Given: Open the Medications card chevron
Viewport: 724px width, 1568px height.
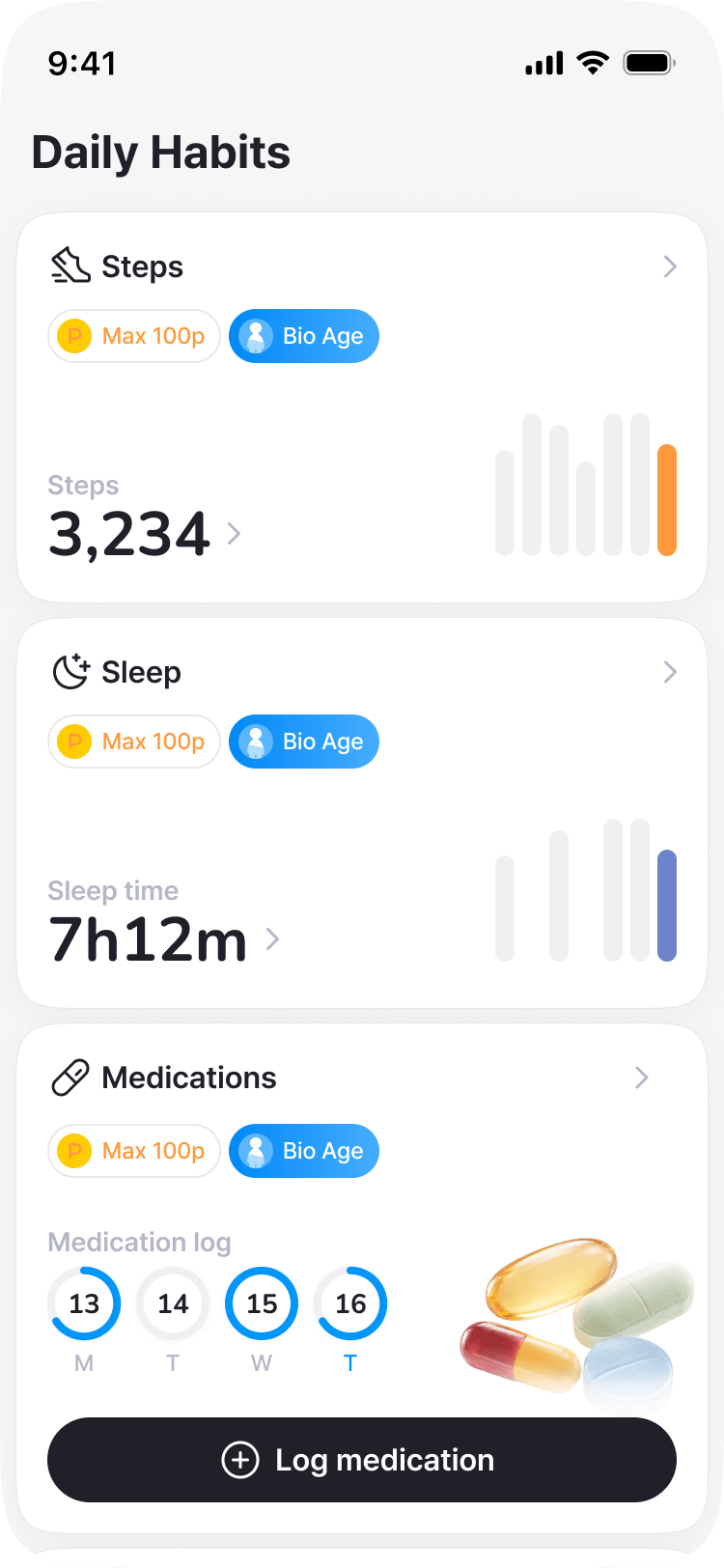Looking at the screenshot, I should pos(641,1078).
